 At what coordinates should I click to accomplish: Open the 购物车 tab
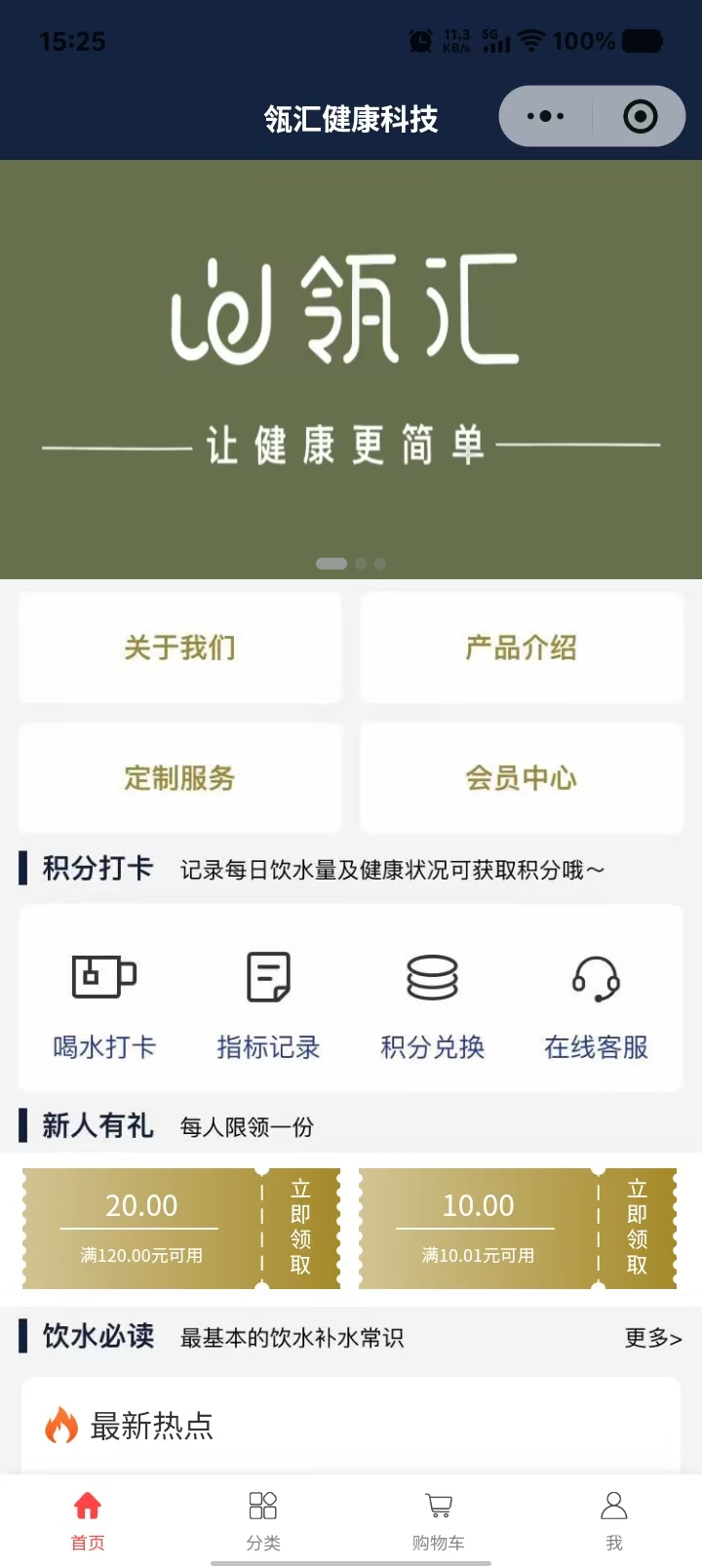coord(439,1519)
